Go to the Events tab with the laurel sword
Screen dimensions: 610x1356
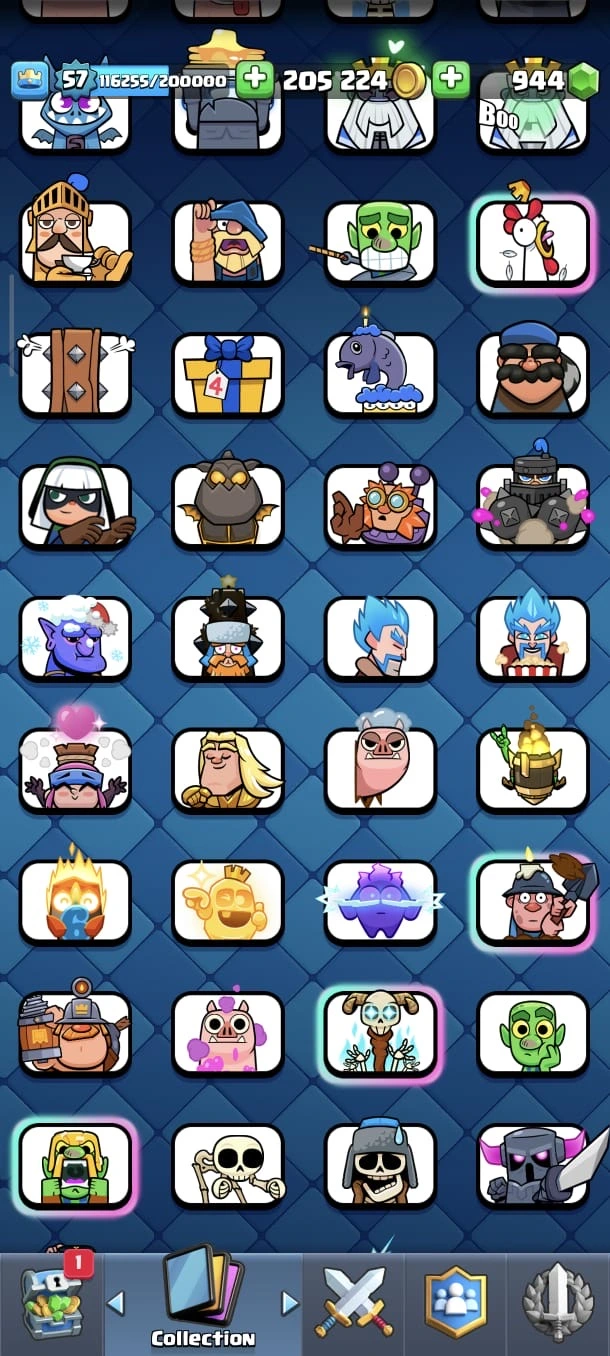pyautogui.click(x=558, y=1303)
